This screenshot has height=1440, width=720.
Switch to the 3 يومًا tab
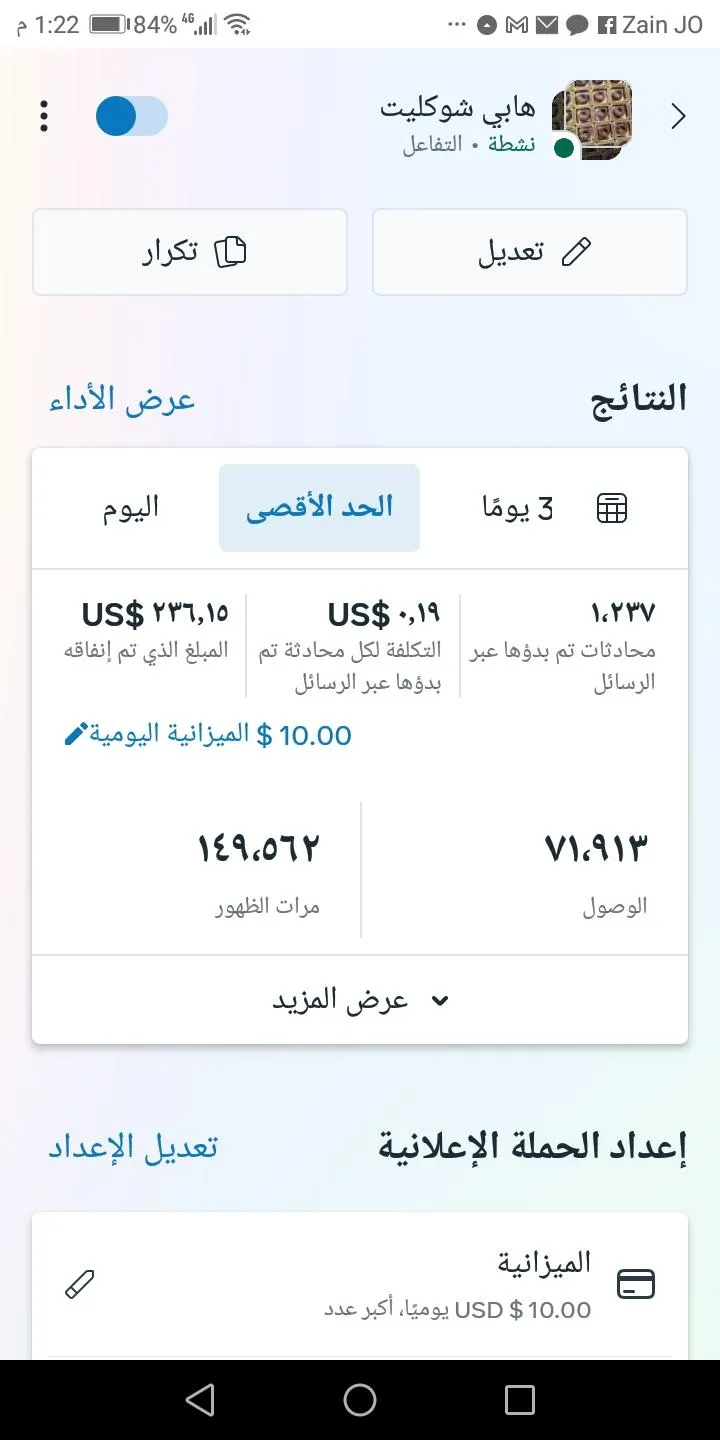coord(517,508)
